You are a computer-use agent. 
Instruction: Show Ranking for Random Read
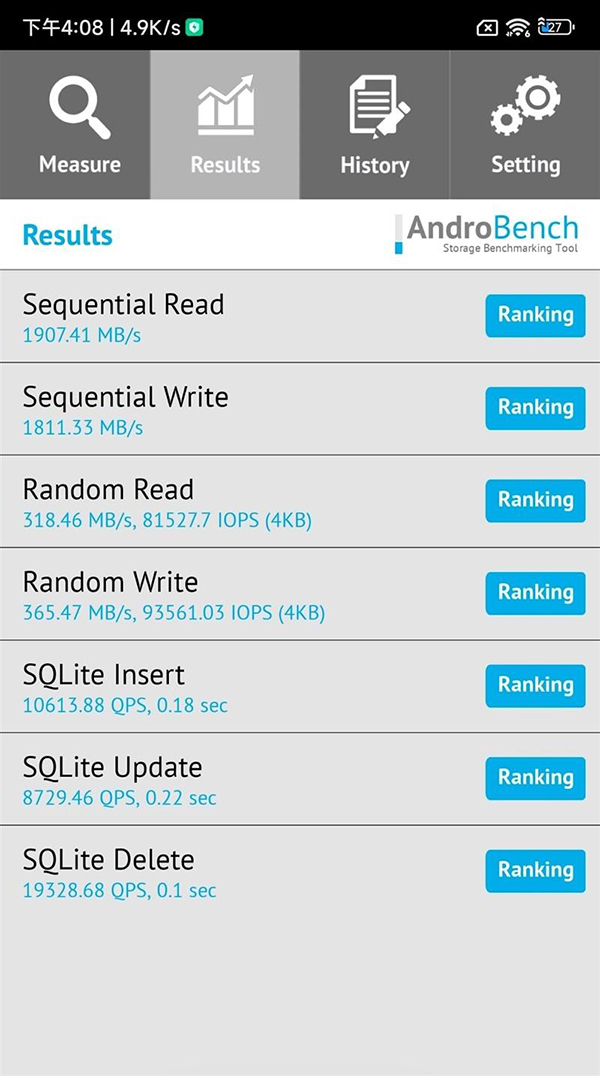click(535, 500)
